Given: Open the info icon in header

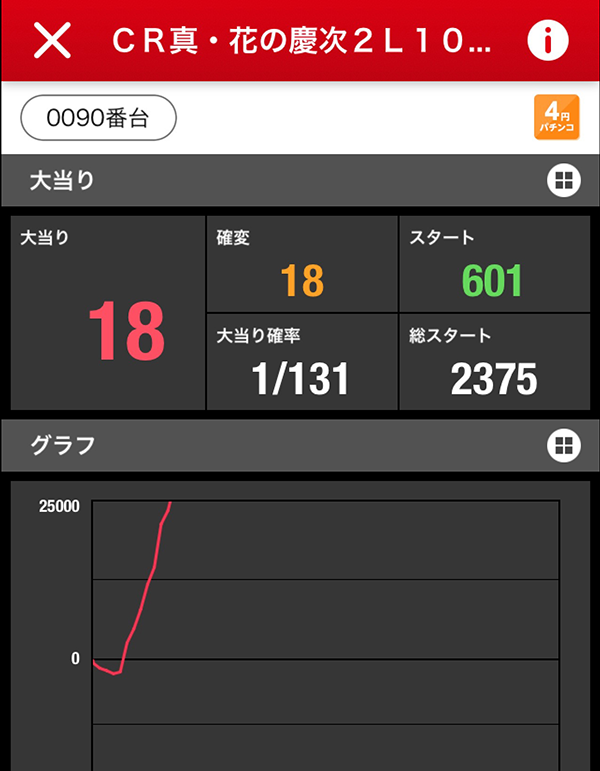Looking at the screenshot, I should pos(547,40).
